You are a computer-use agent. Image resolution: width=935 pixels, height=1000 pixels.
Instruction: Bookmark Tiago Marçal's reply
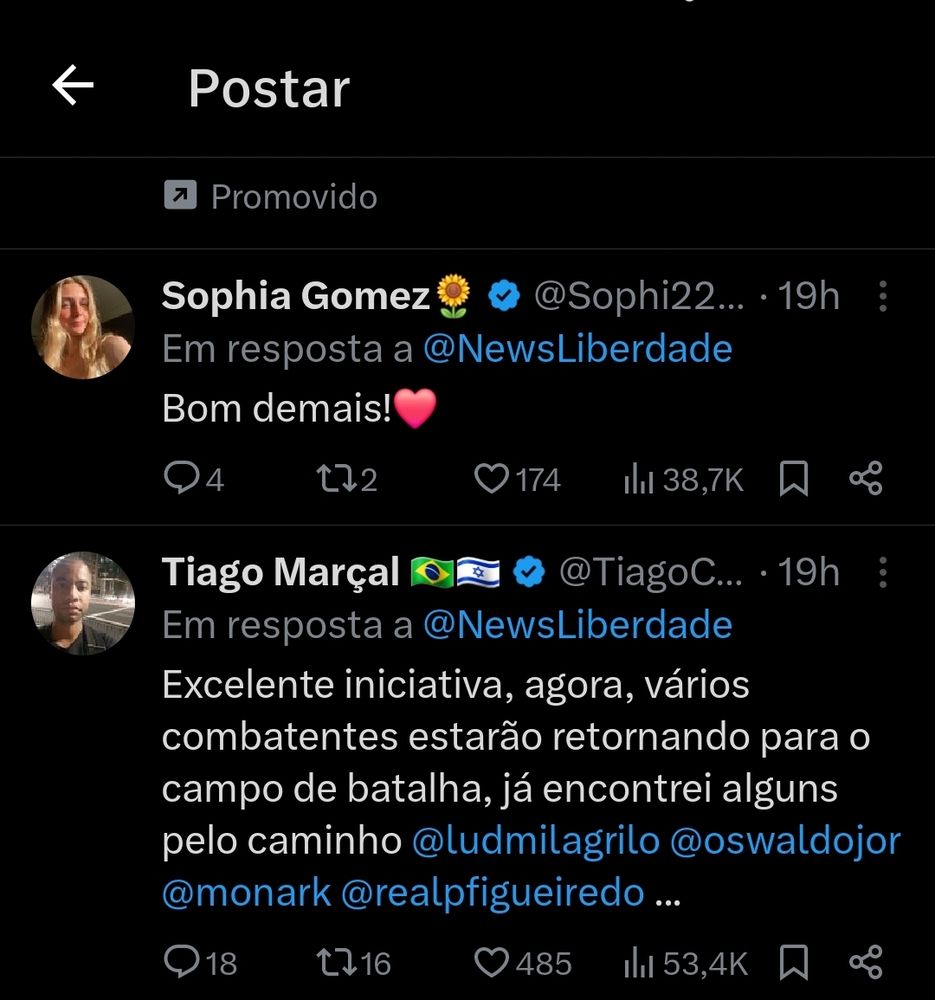point(793,962)
